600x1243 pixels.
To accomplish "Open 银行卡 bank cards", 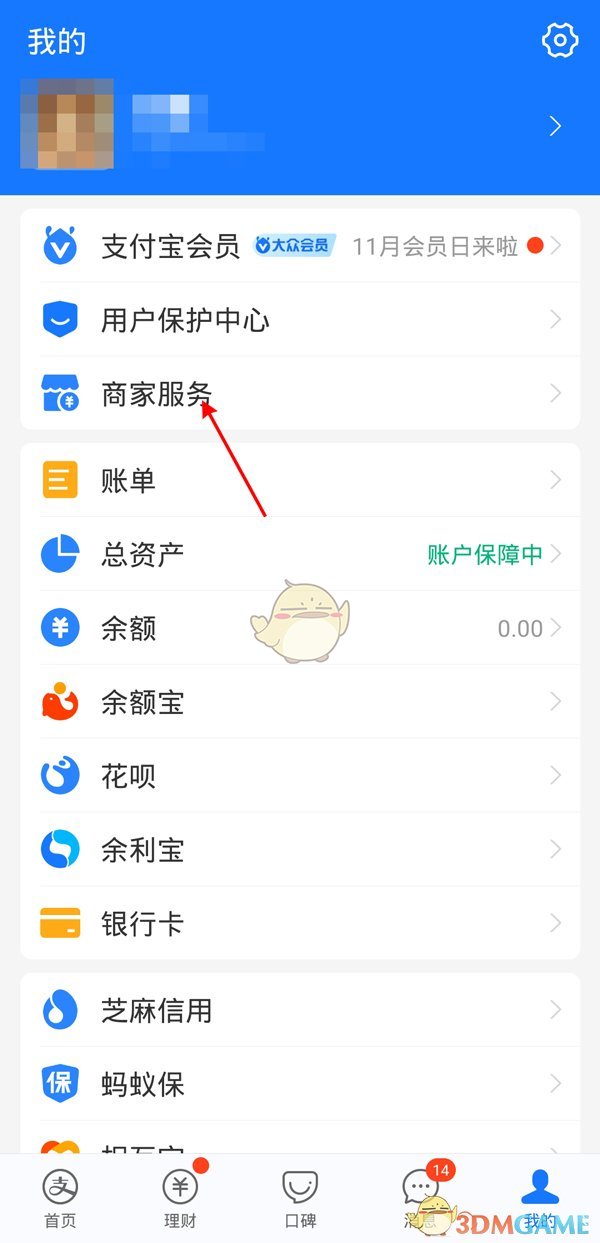I will point(300,923).
